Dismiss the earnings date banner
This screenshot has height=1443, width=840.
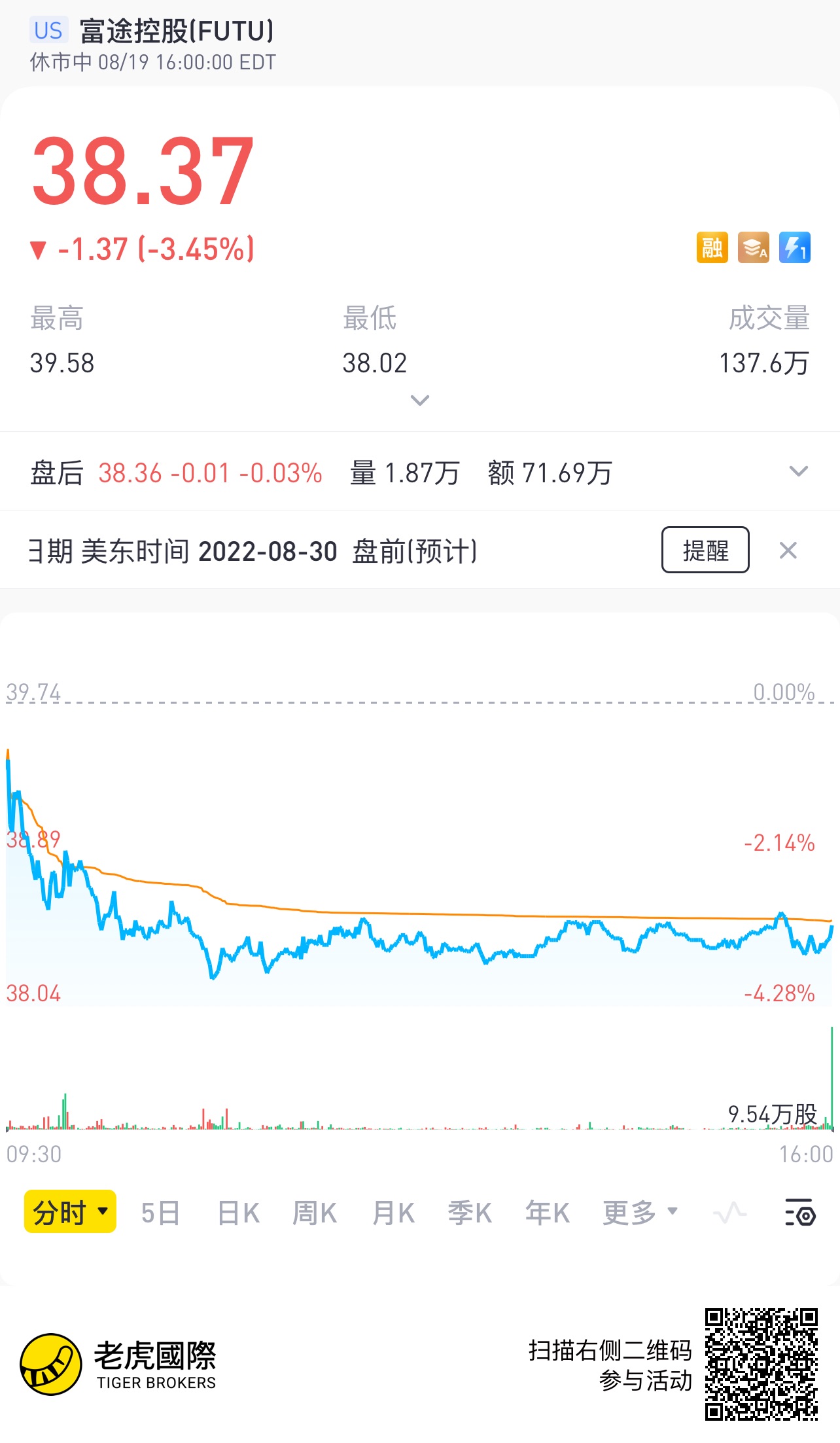coord(788,550)
